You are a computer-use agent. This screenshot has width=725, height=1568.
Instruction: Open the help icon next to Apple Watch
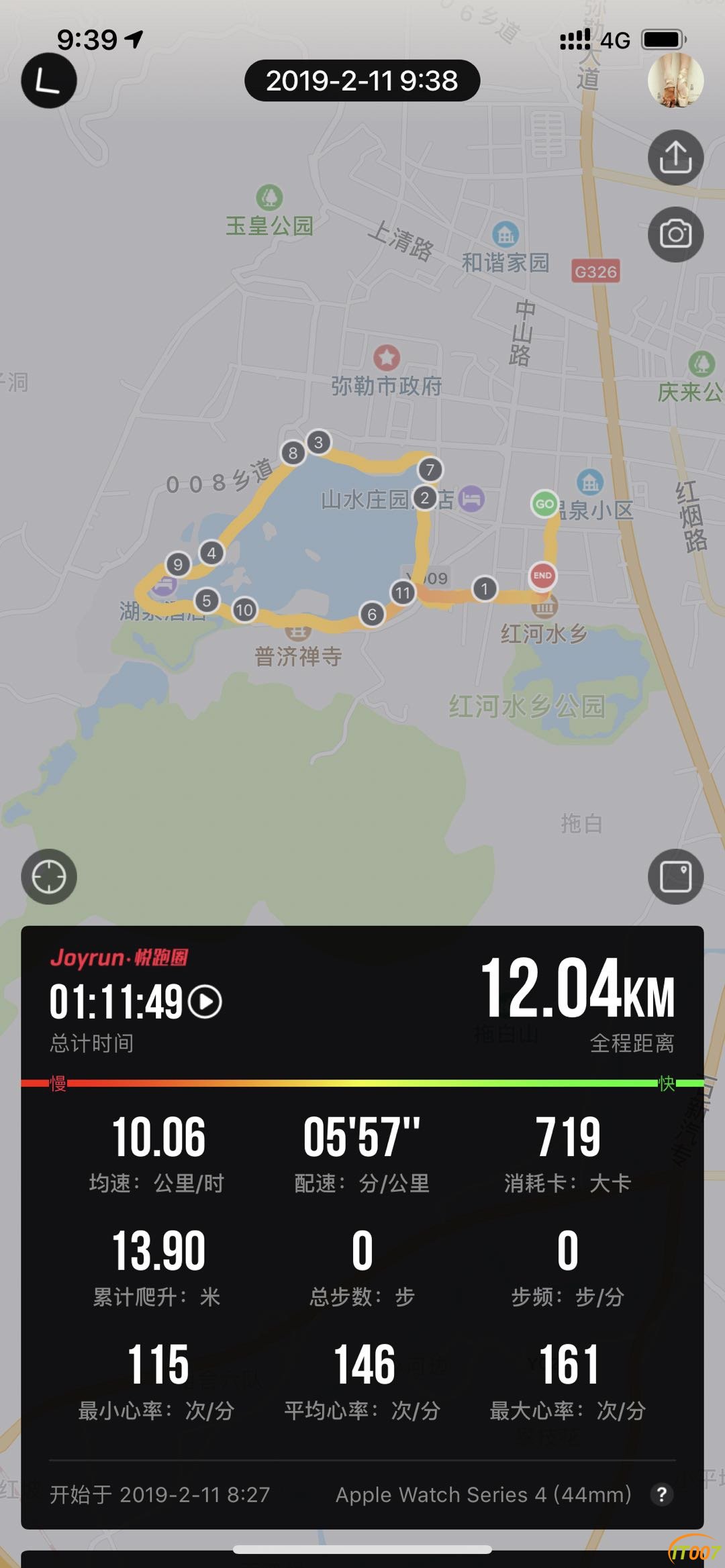661,1494
